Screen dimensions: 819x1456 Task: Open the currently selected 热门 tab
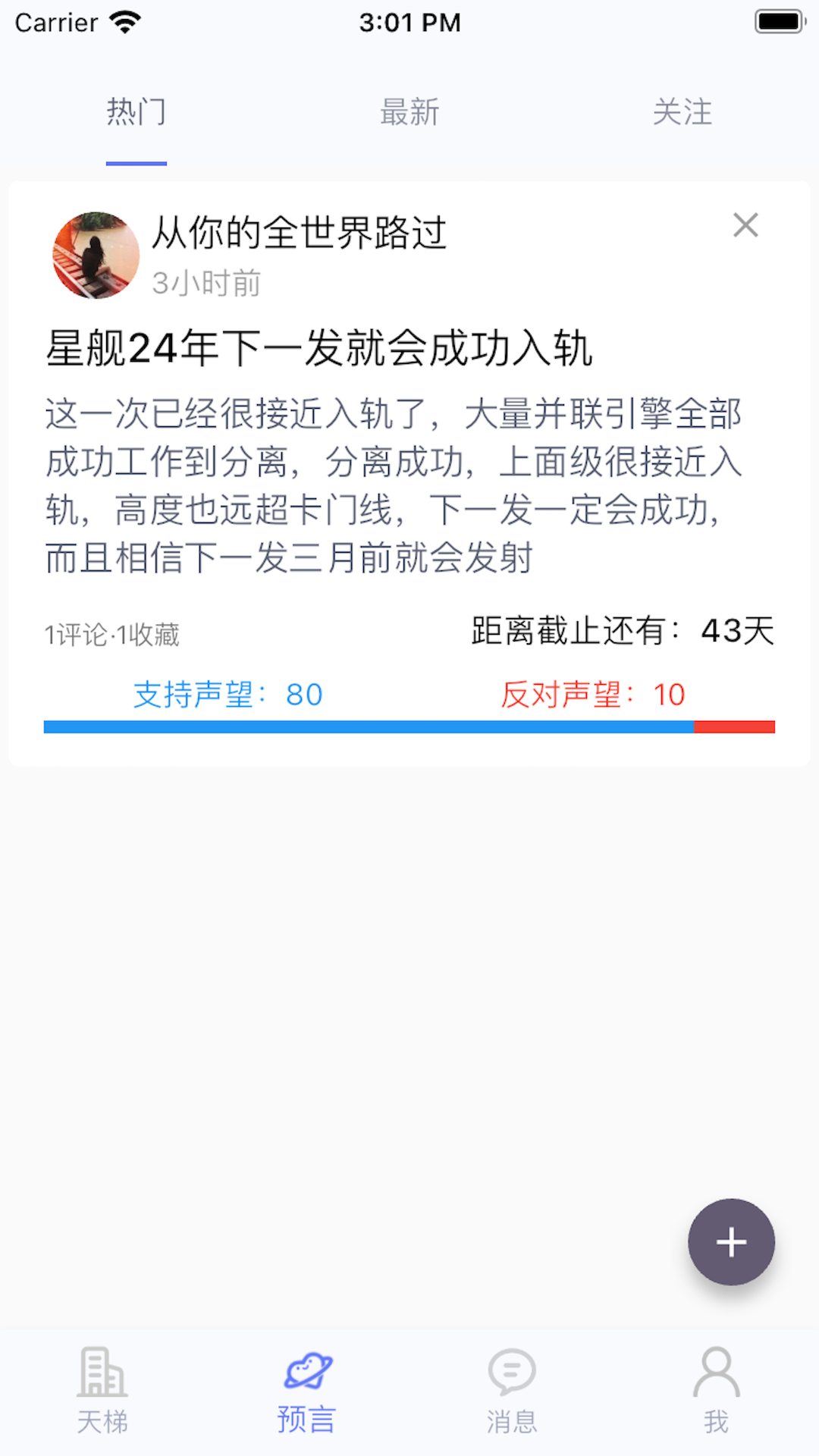(136, 112)
